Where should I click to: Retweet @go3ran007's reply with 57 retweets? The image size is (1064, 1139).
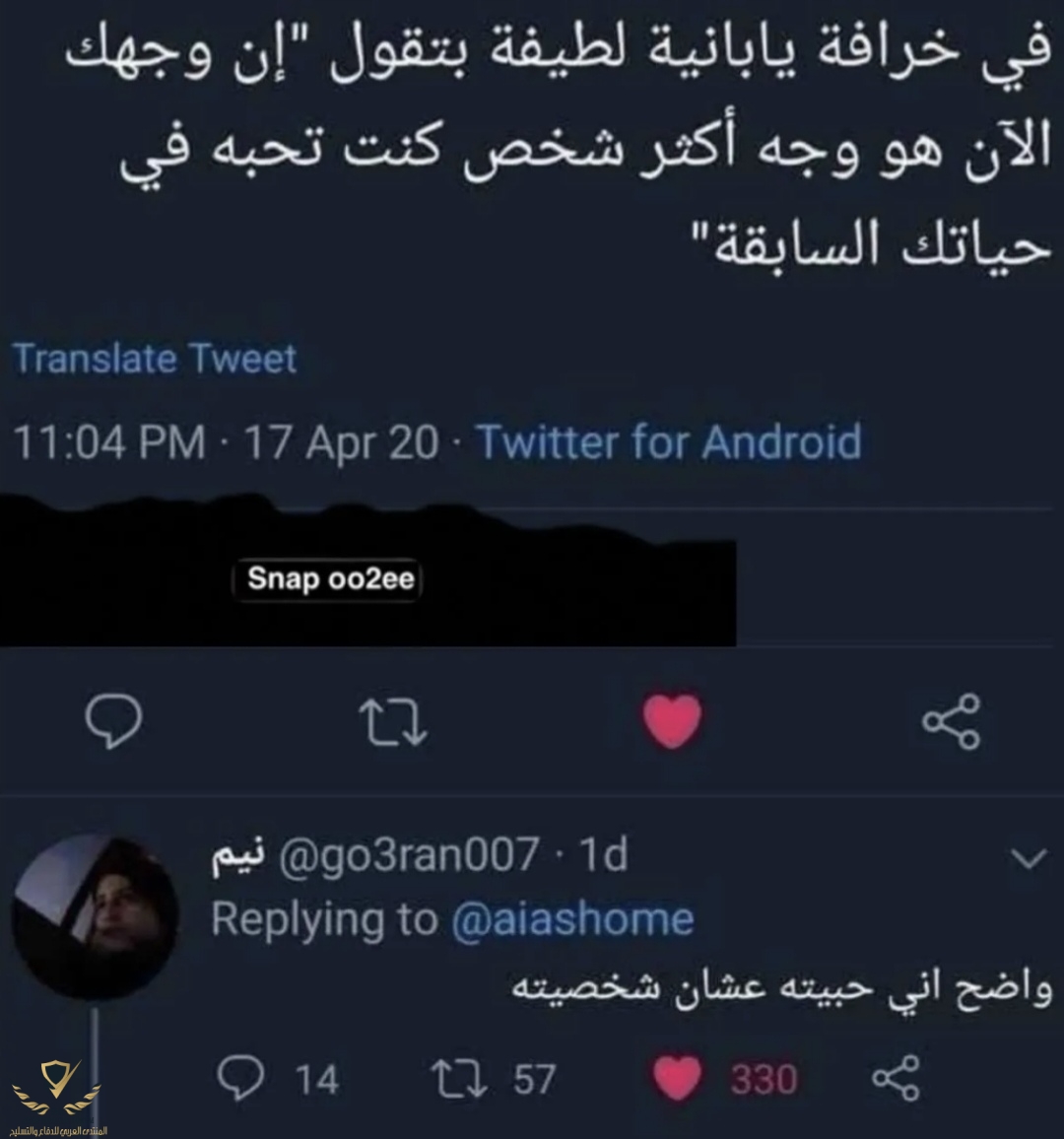coord(460,1078)
